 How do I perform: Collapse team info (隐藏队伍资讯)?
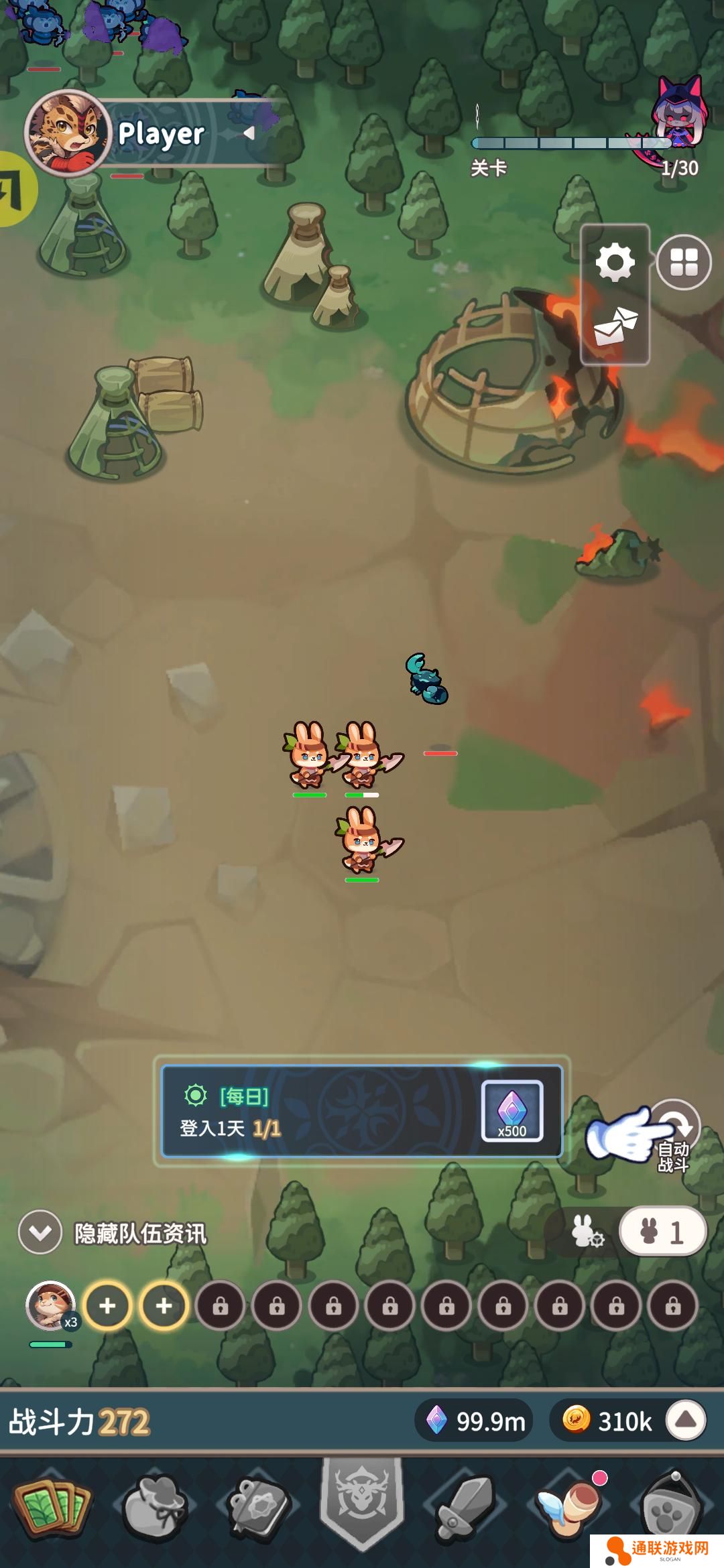click(40, 1232)
